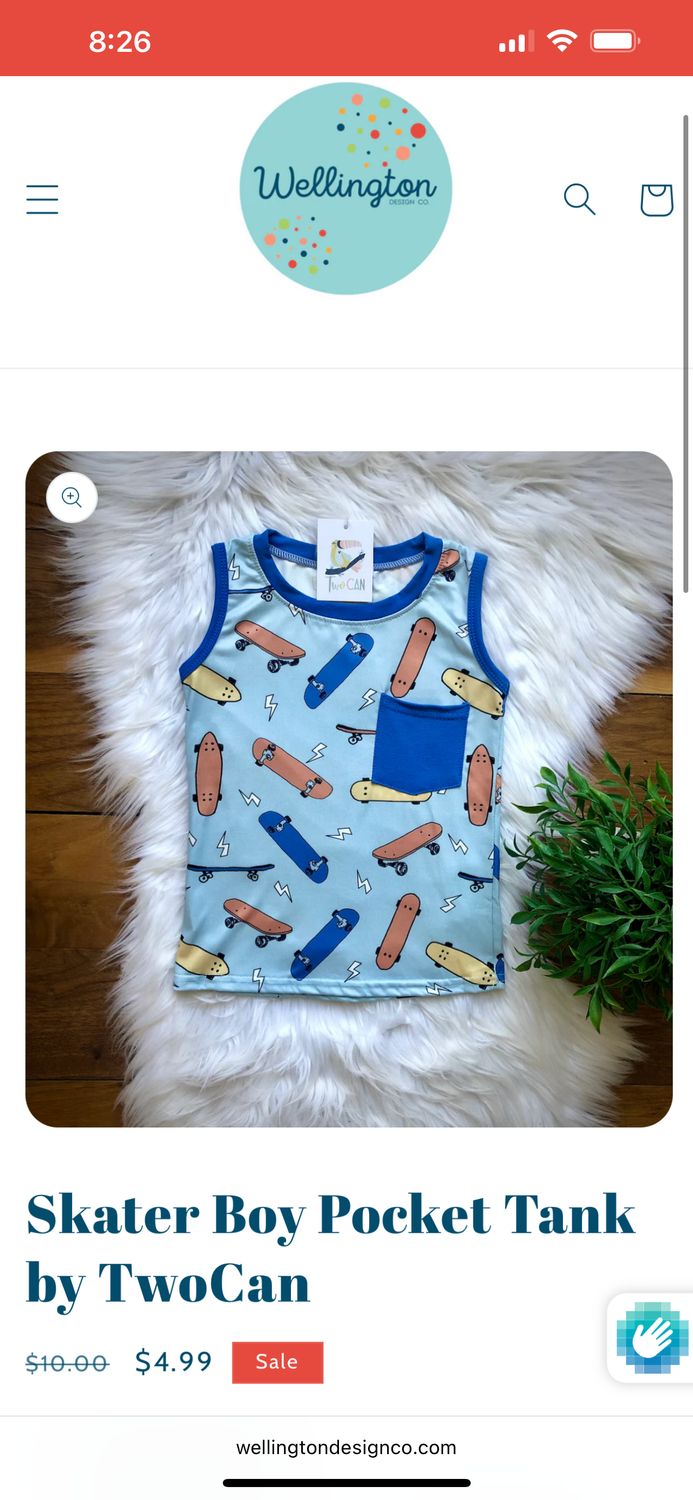The width and height of the screenshot is (693, 1500).
Task: Open the store search
Action: coord(579,199)
